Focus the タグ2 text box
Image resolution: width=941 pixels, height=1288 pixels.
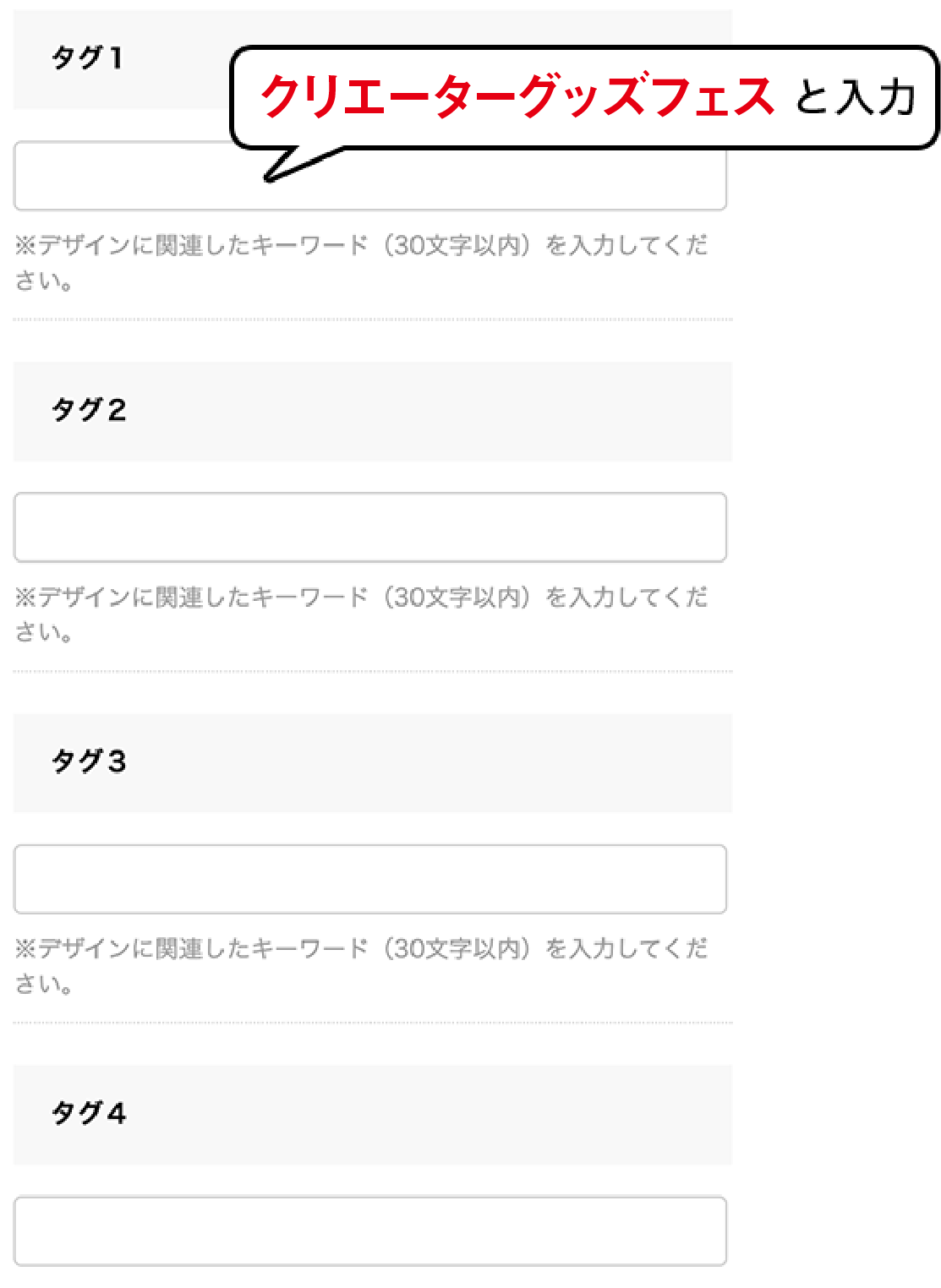point(369,527)
